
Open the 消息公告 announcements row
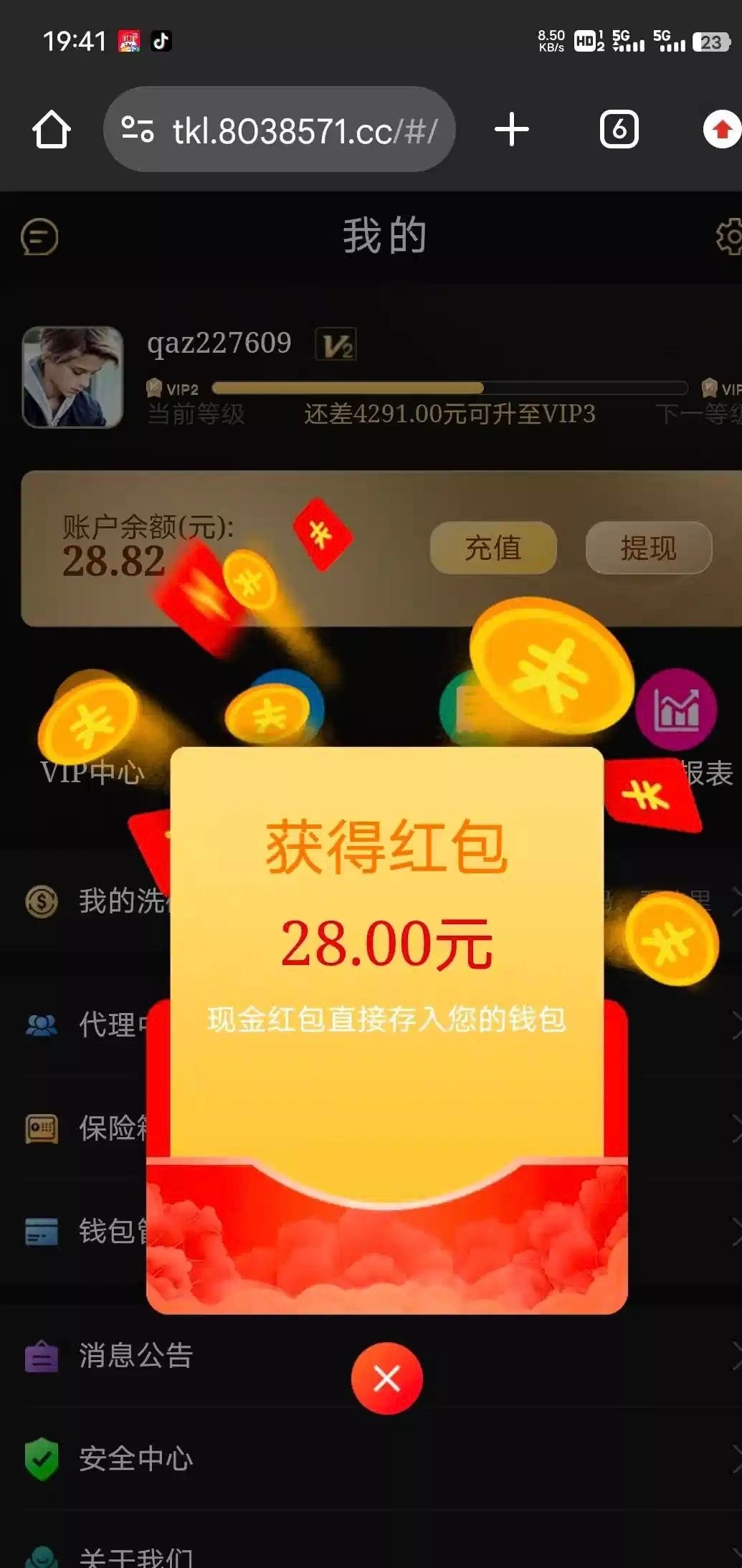click(136, 1356)
